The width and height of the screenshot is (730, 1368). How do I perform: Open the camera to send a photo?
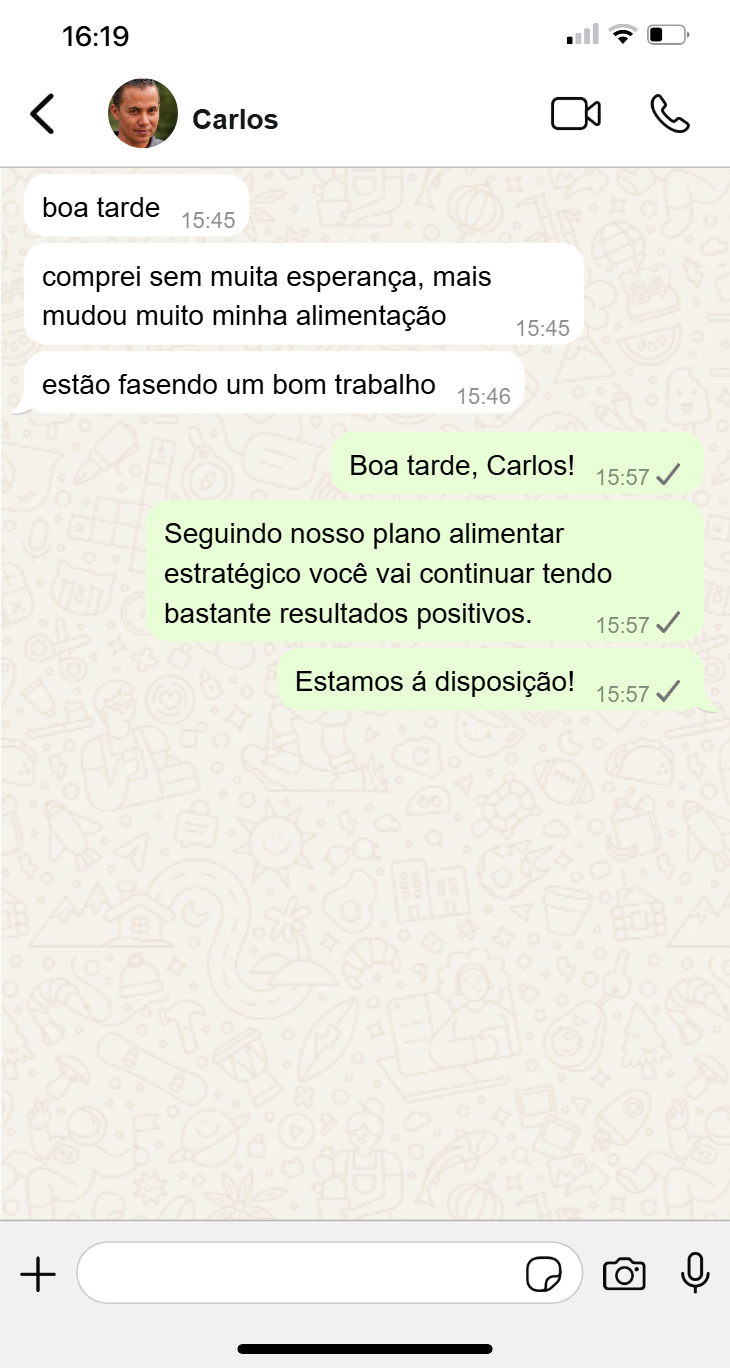(x=624, y=1274)
